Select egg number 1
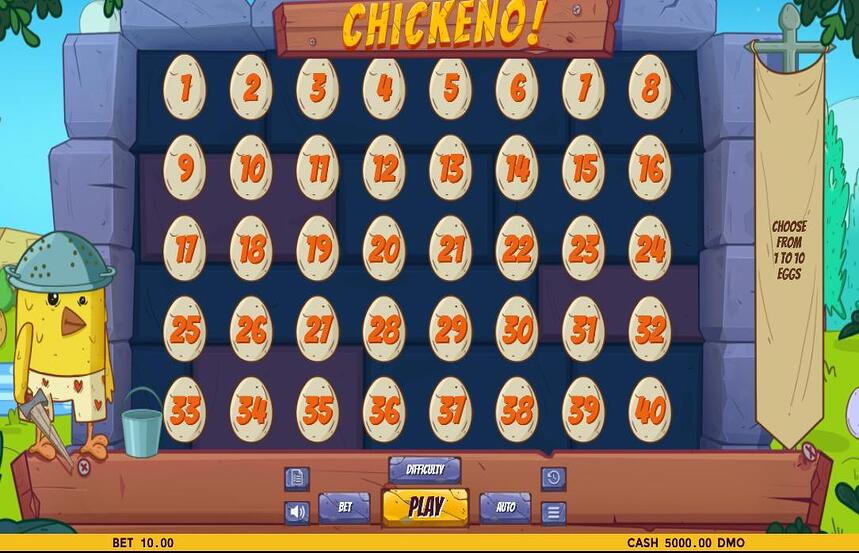 click(184, 88)
